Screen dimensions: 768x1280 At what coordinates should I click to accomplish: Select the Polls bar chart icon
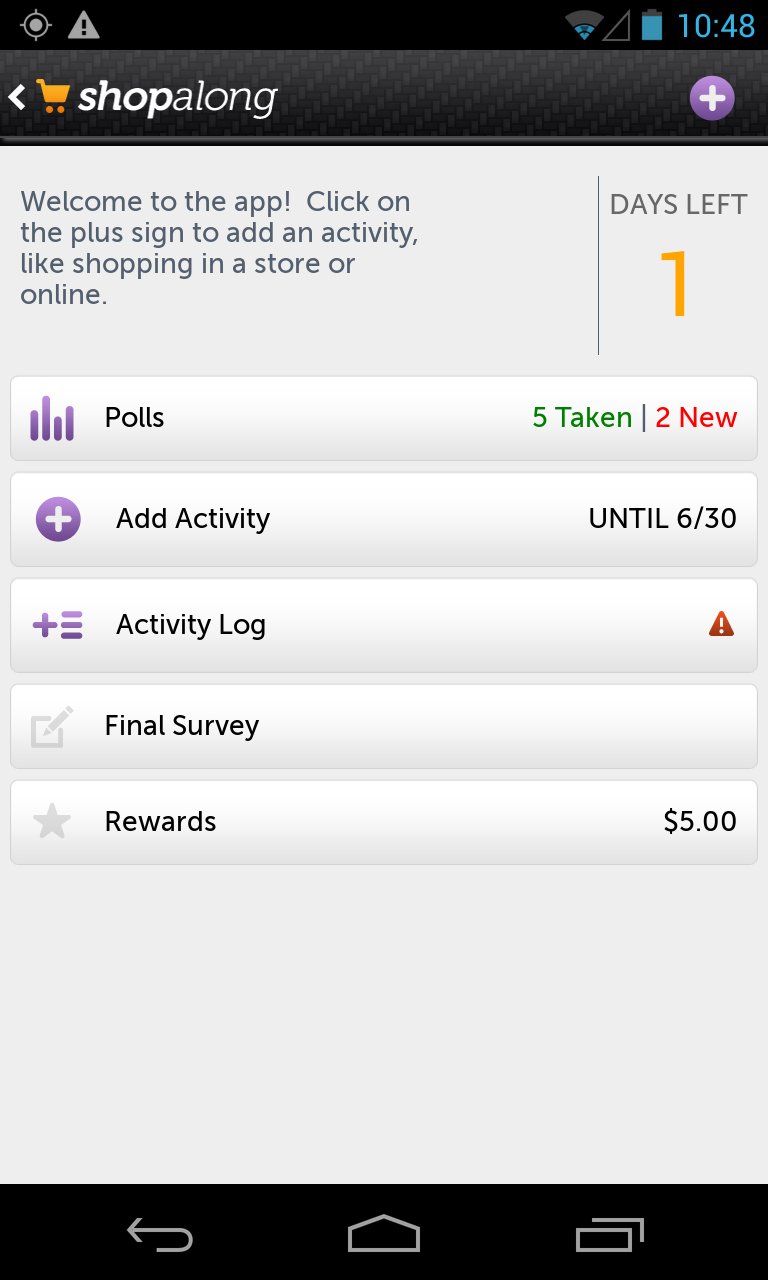51,418
